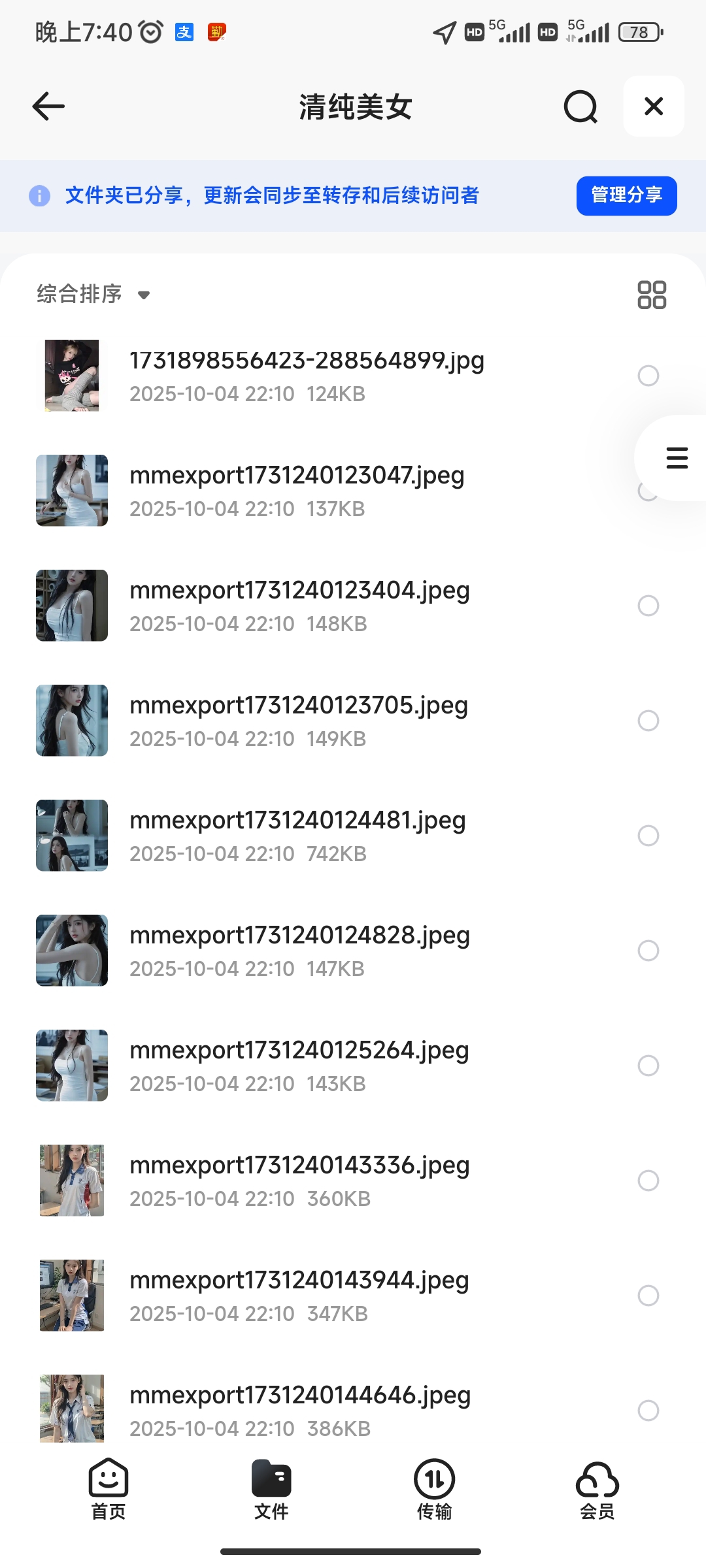This screenshot has height=1568, width=706.
Task: Select the checkbox for mmexport1731240143944.jpeg
Action: 648,1296
